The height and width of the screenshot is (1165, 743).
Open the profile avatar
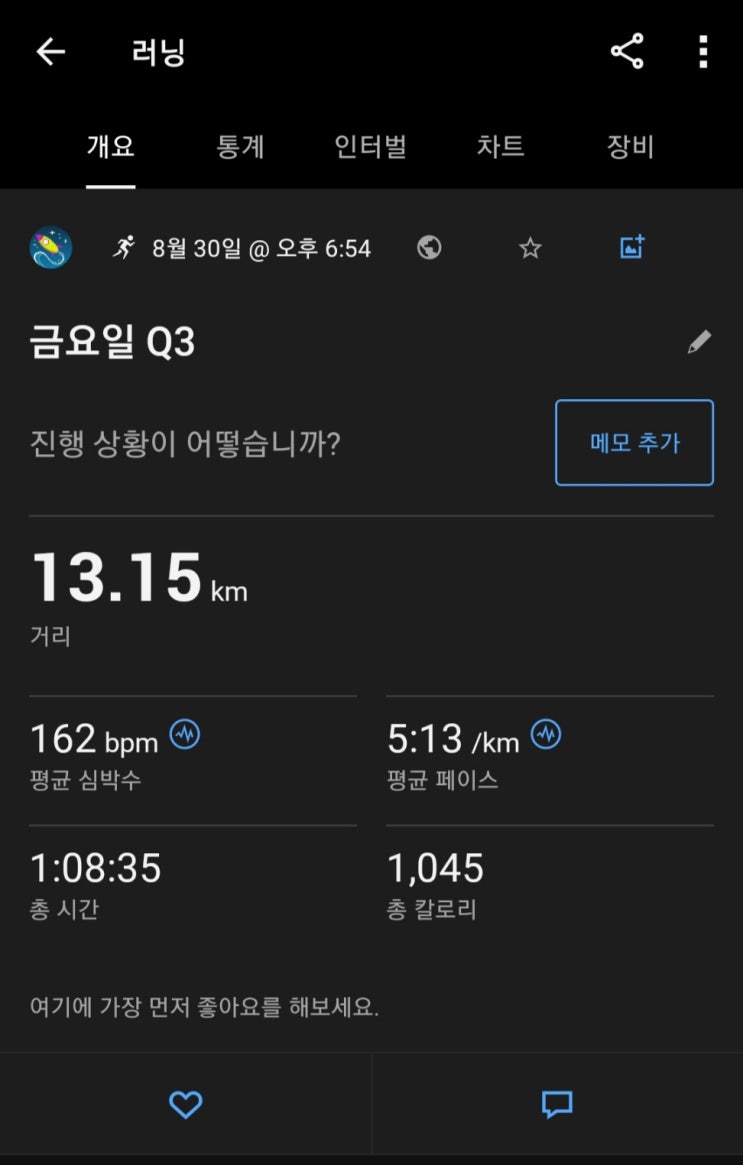51,248
